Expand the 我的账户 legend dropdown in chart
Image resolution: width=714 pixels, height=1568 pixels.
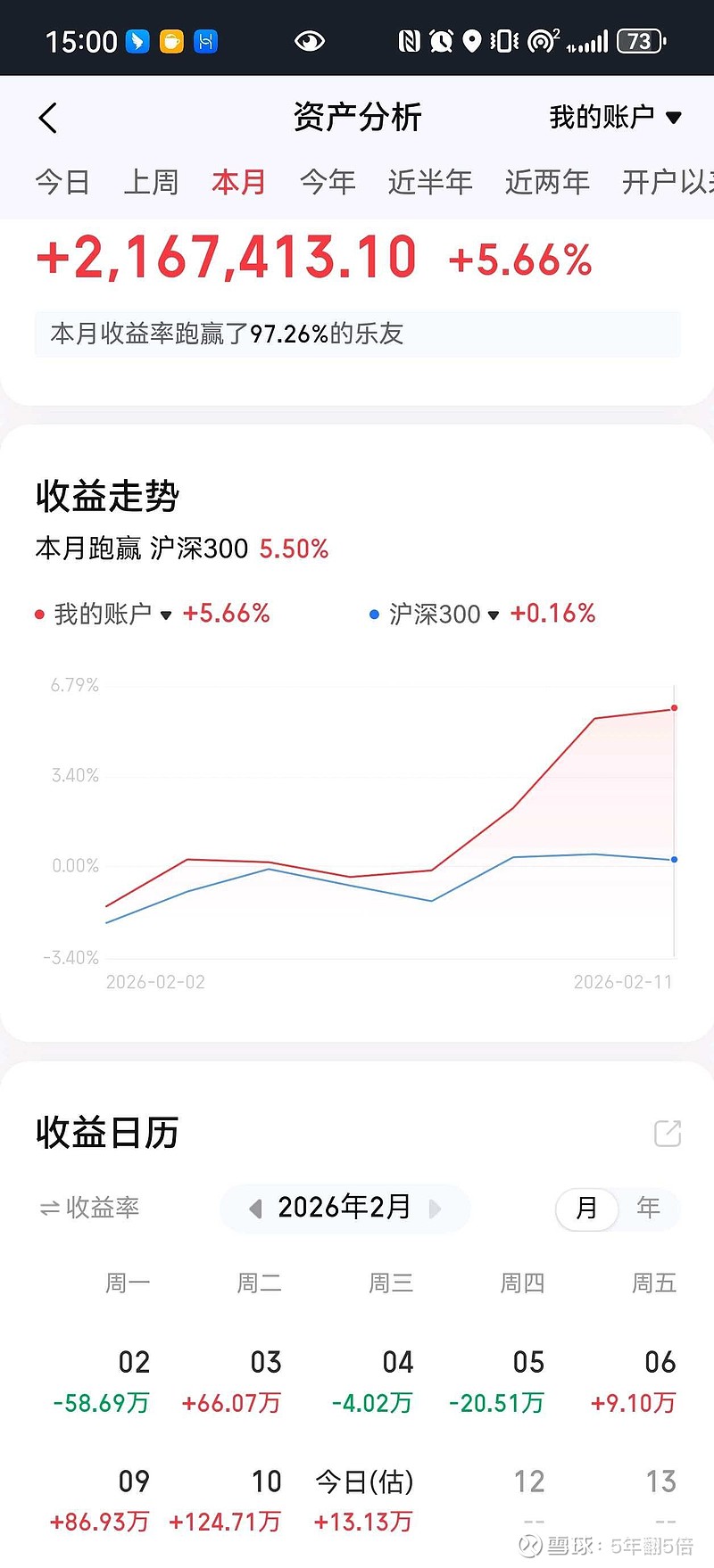pos(166,615)
